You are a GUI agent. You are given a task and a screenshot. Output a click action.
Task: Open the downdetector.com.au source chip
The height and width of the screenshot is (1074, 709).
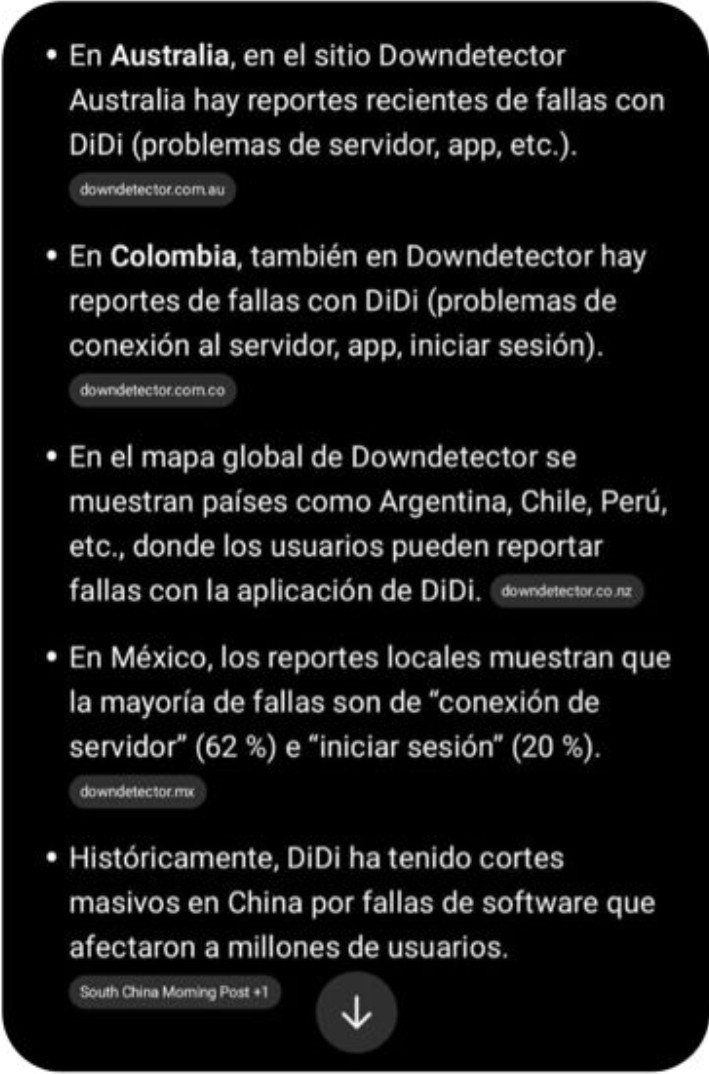(152, 191)
